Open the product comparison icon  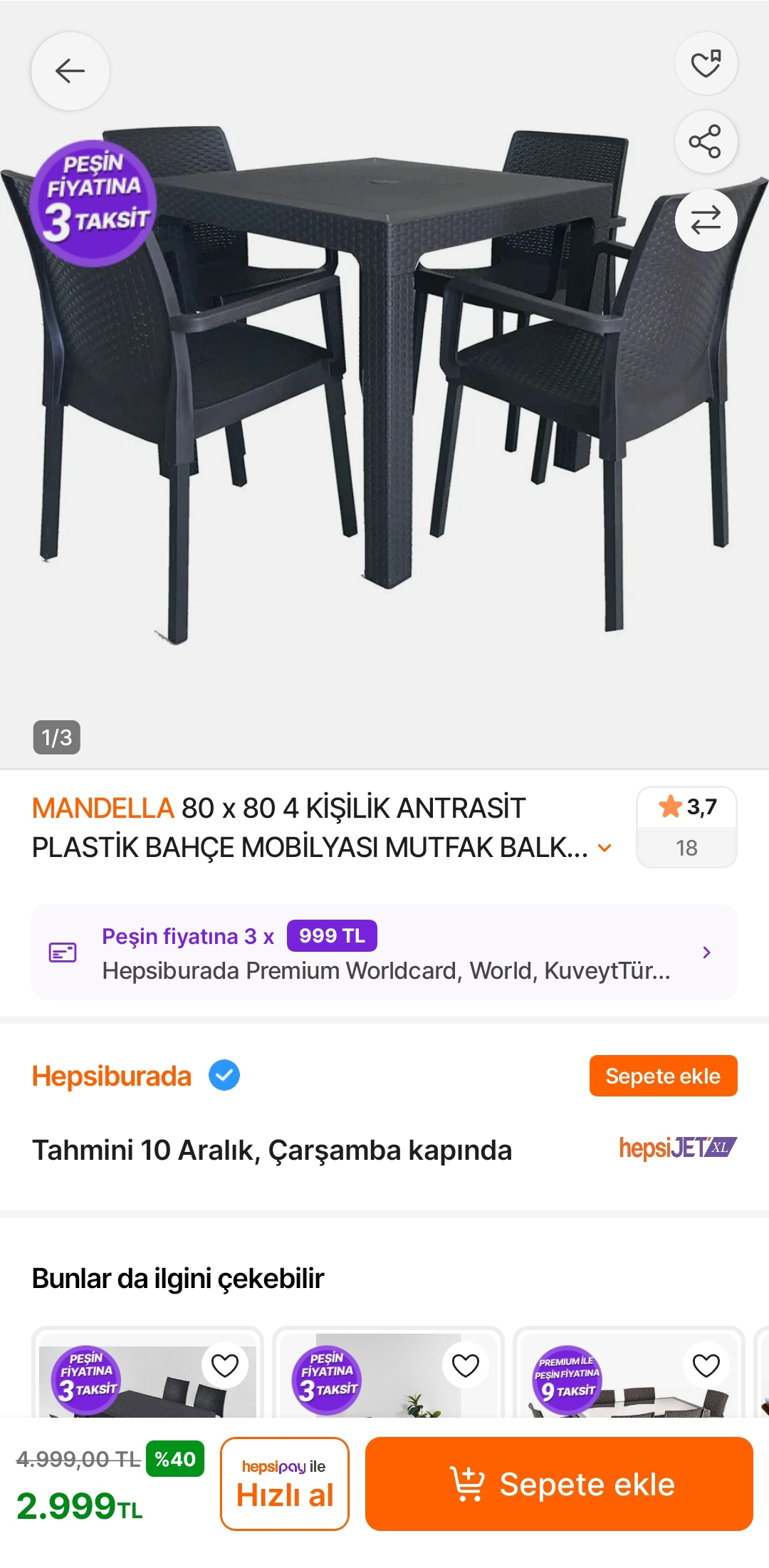(x=706, y=219)
